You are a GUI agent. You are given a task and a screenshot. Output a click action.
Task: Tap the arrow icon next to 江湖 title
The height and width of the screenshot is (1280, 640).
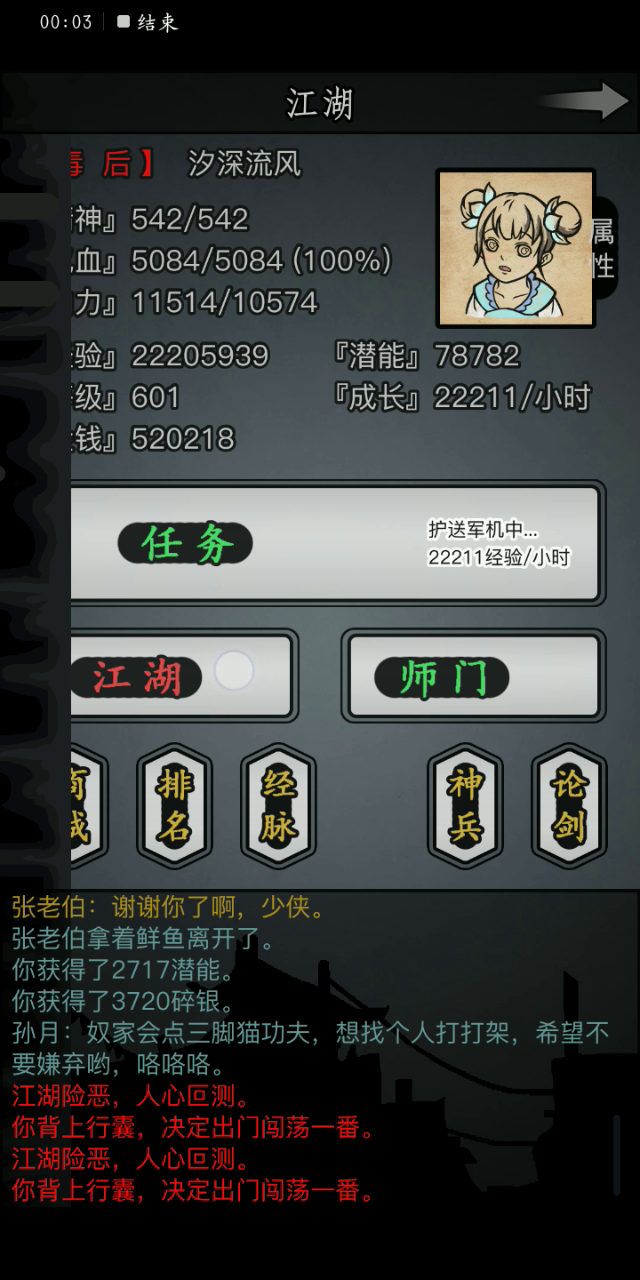[586, 101]
